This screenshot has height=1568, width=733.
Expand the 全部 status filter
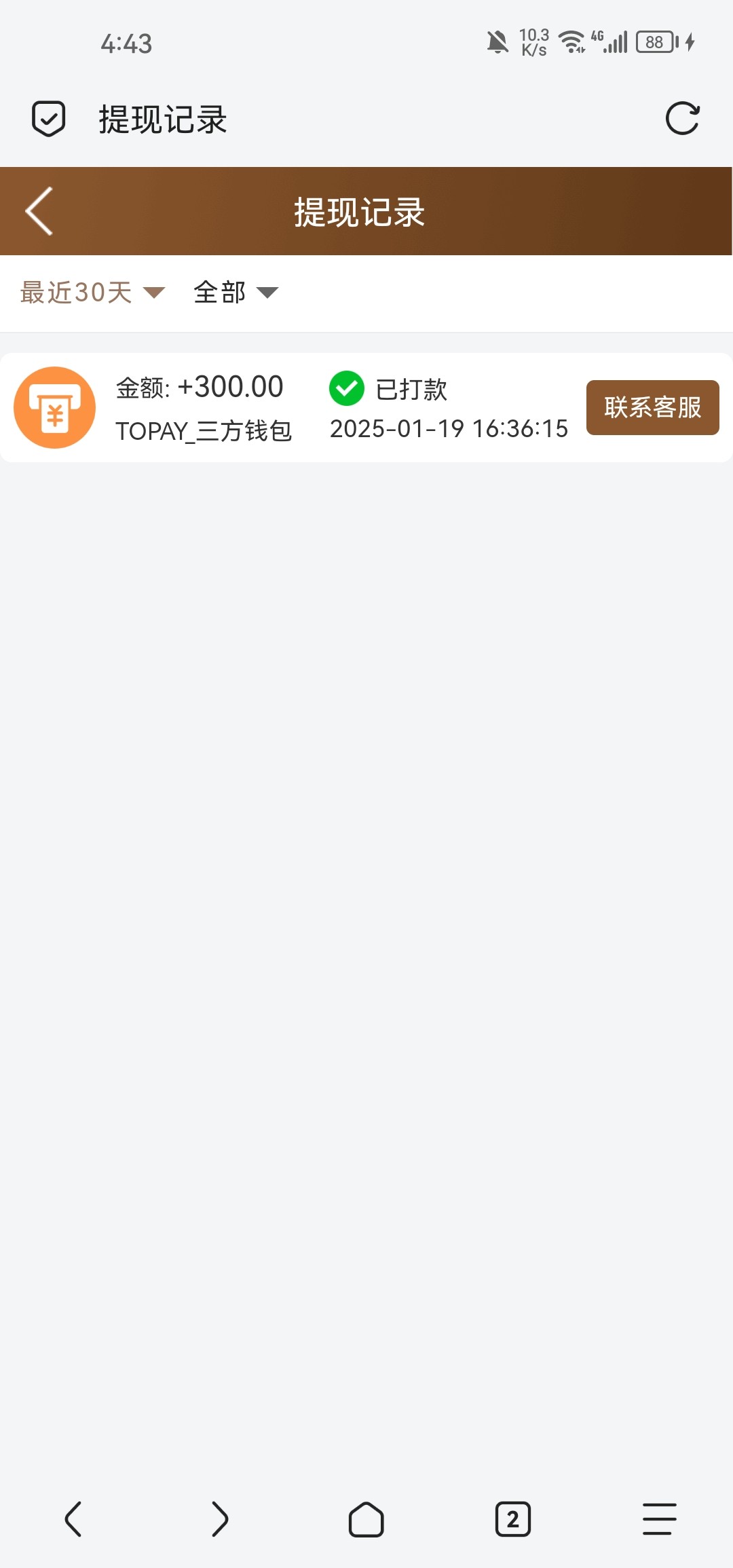pos(236,293)
